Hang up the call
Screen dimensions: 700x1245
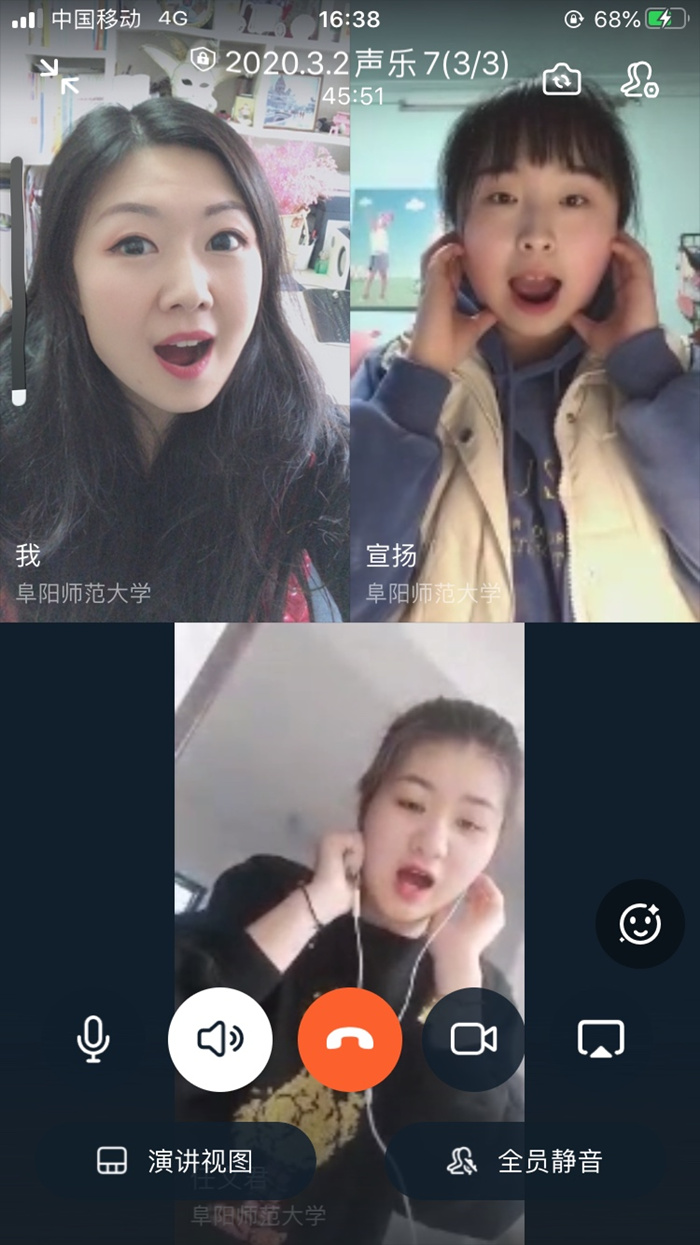(350, 1040)
